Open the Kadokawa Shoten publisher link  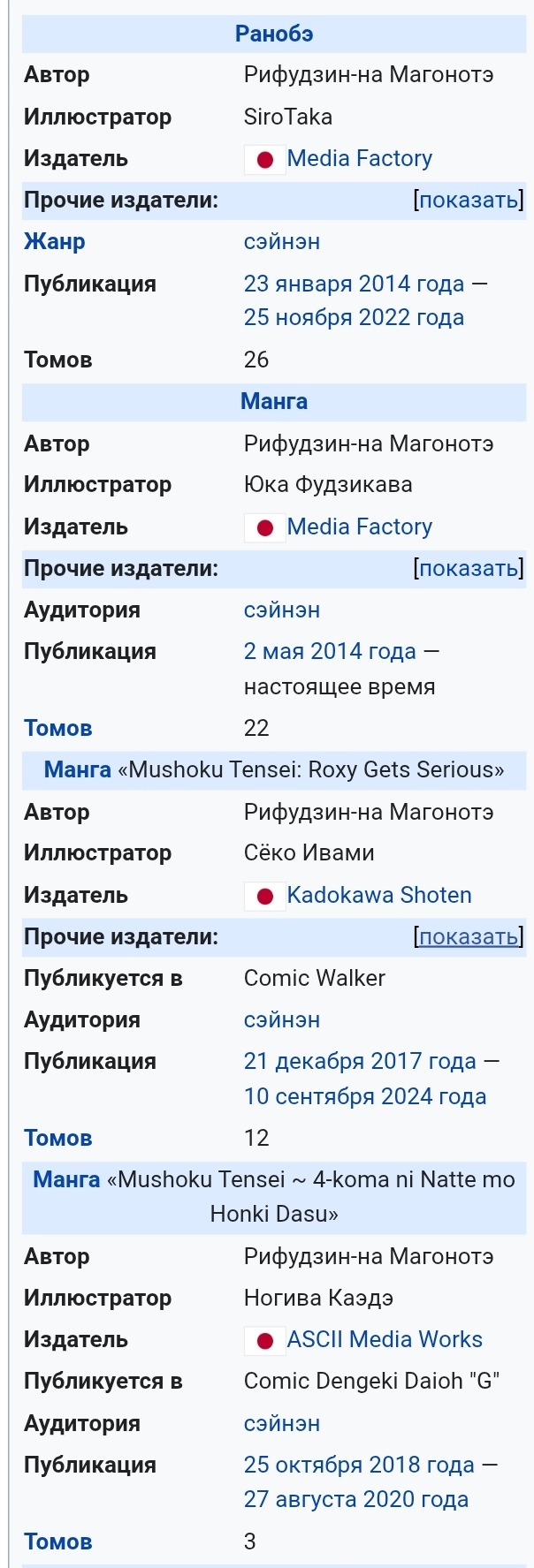(x=378, y=895)
